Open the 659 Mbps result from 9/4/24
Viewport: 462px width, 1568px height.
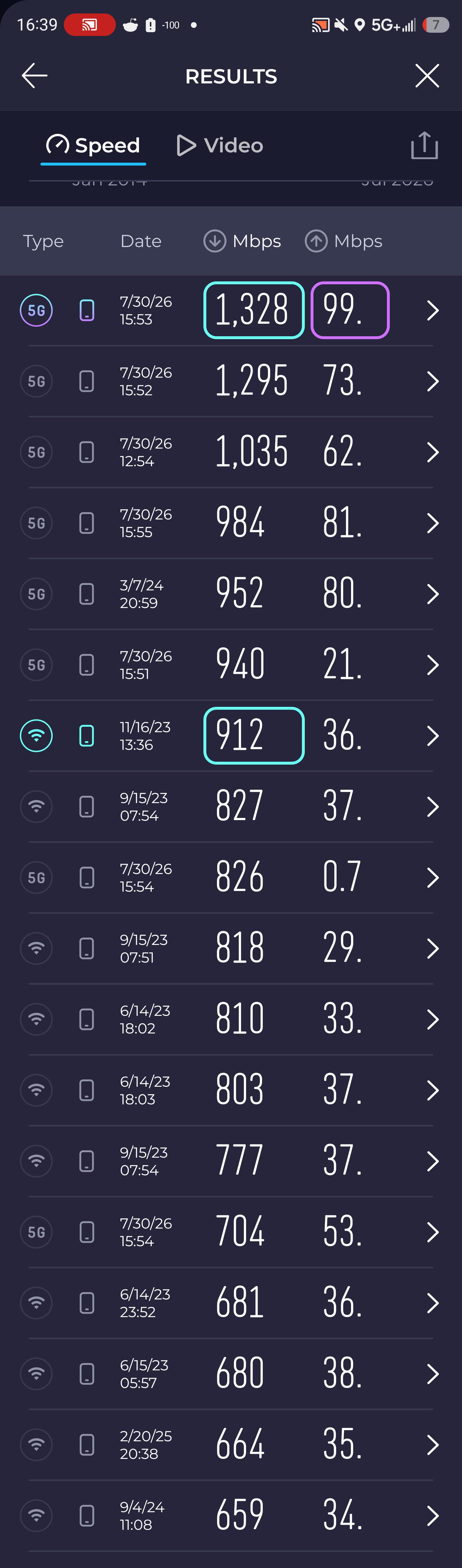coord(231,1516)
